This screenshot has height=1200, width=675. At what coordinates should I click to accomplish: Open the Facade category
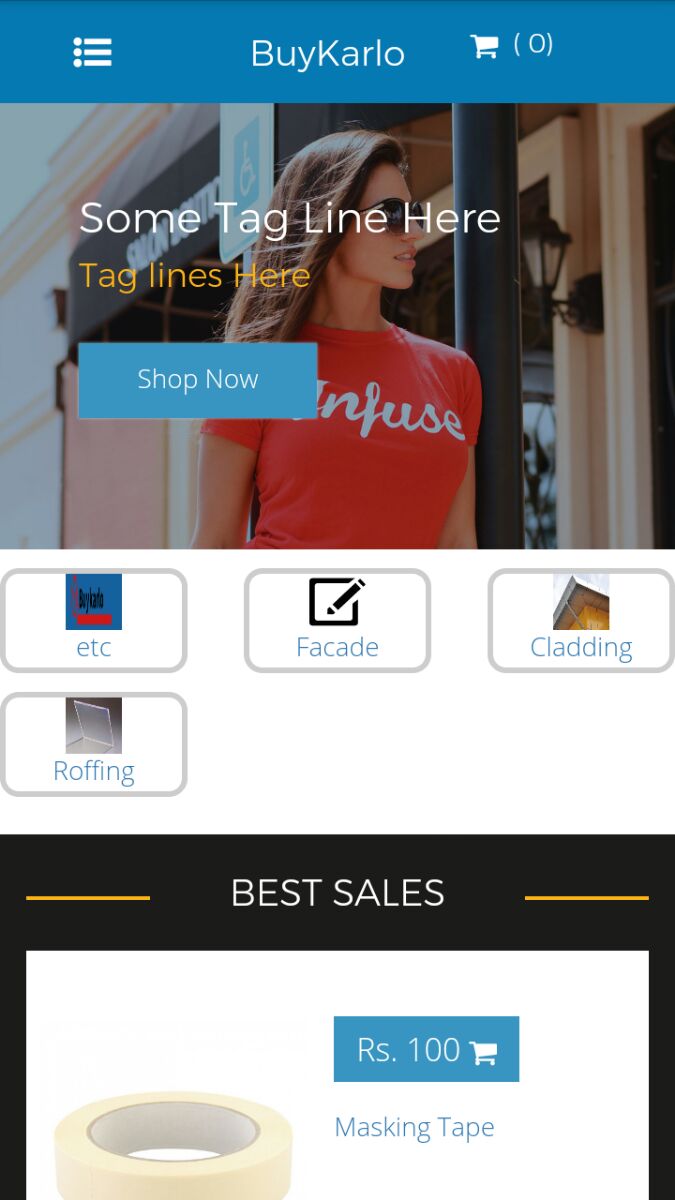click(337, 621)
